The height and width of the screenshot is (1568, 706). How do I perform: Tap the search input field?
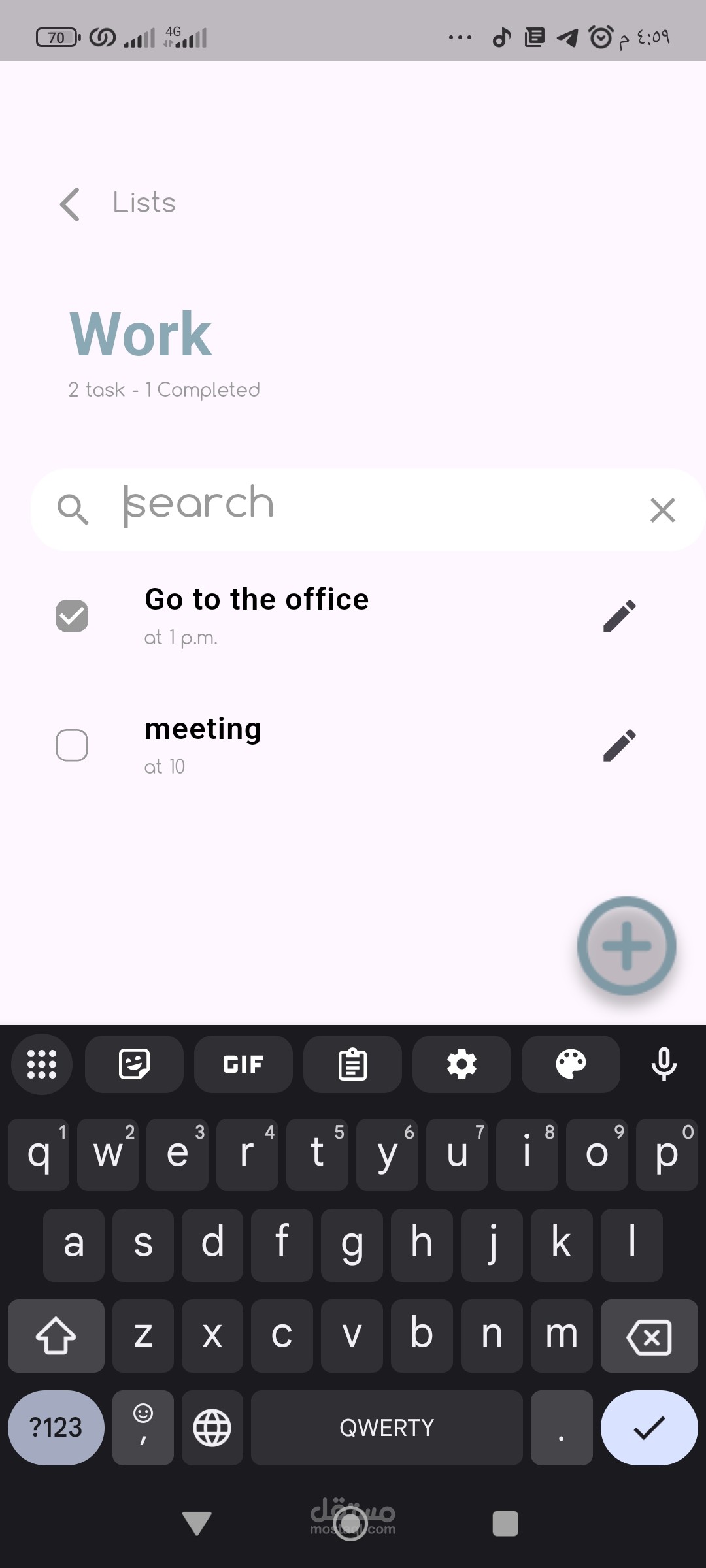(366, 508)
